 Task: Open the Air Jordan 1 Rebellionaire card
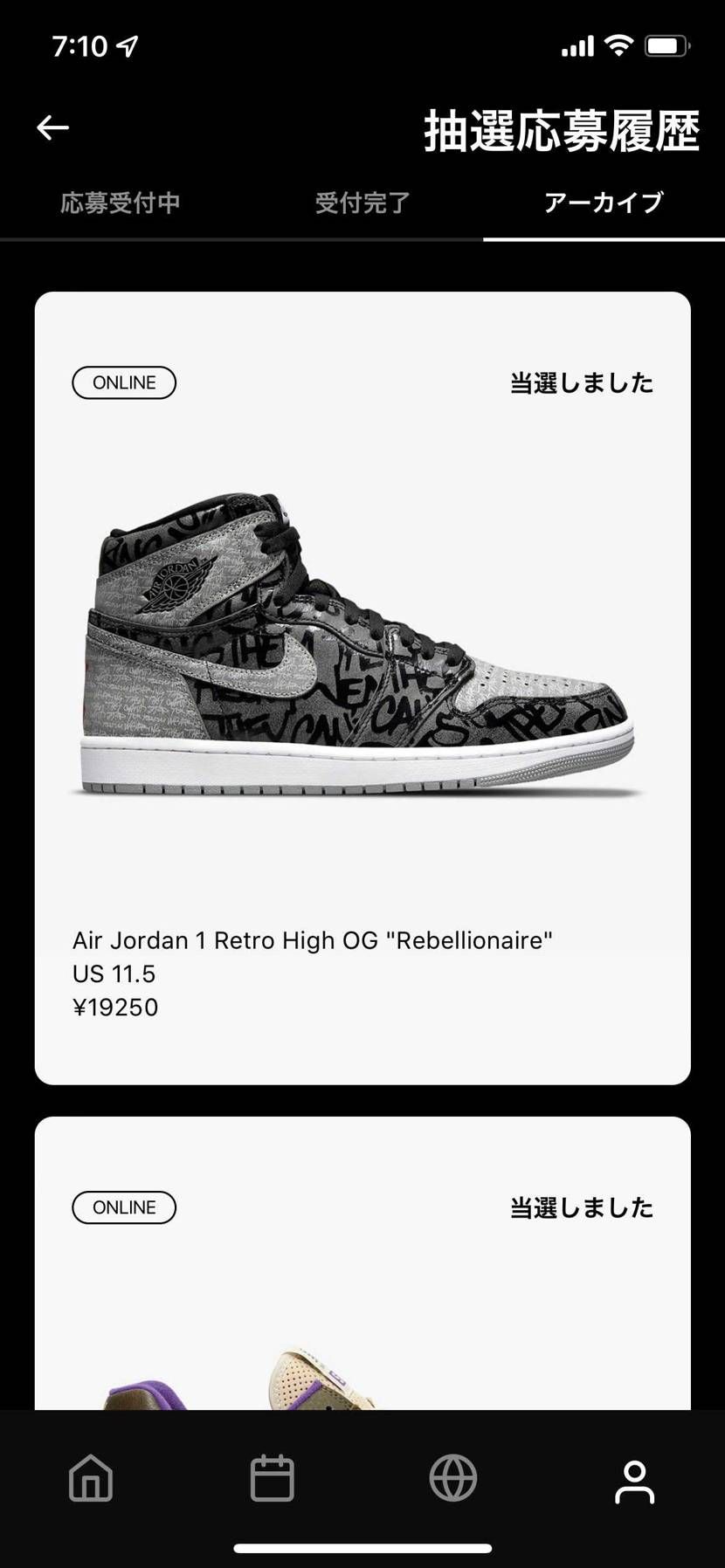pyautogui.click(x=362, y=688)
